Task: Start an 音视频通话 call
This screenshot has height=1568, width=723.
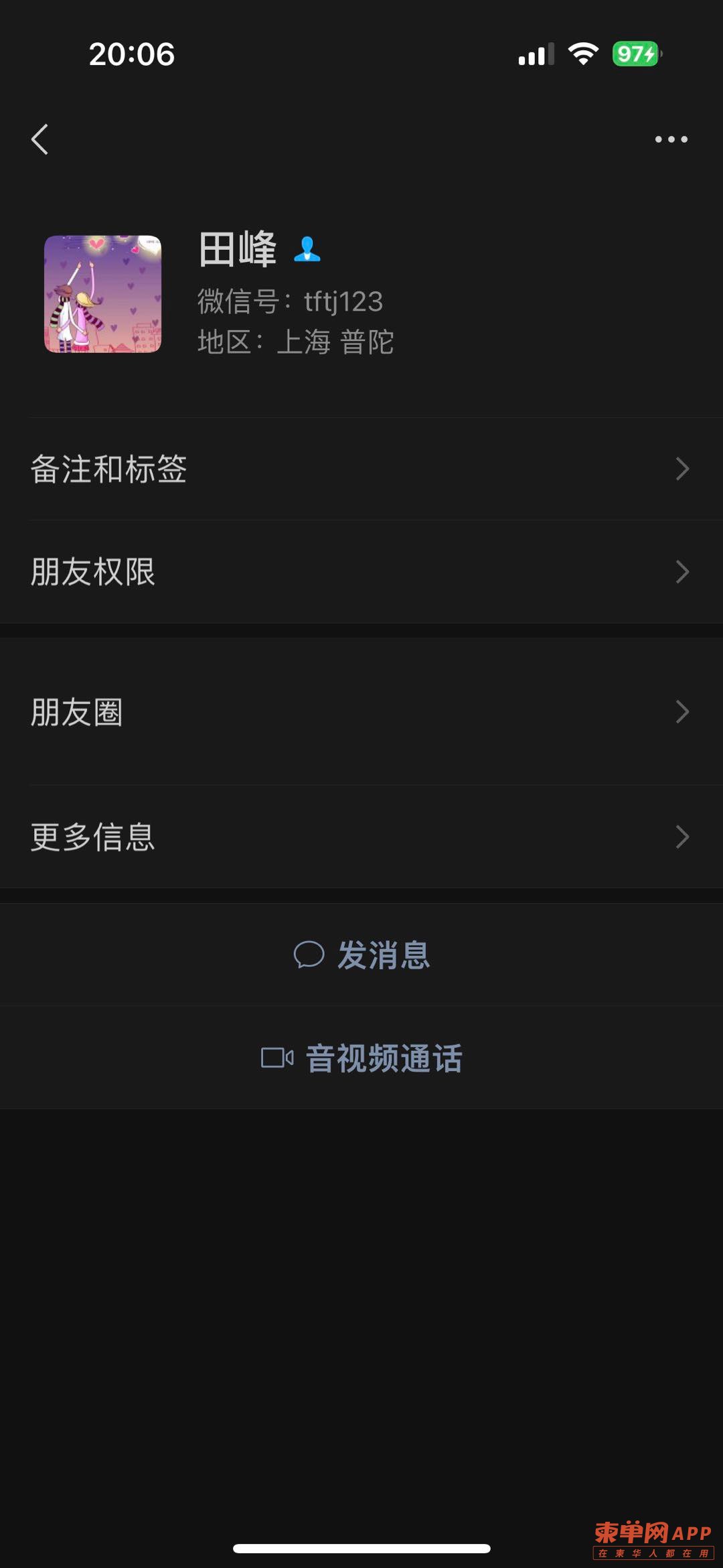Action: [x=361, y=1058]
